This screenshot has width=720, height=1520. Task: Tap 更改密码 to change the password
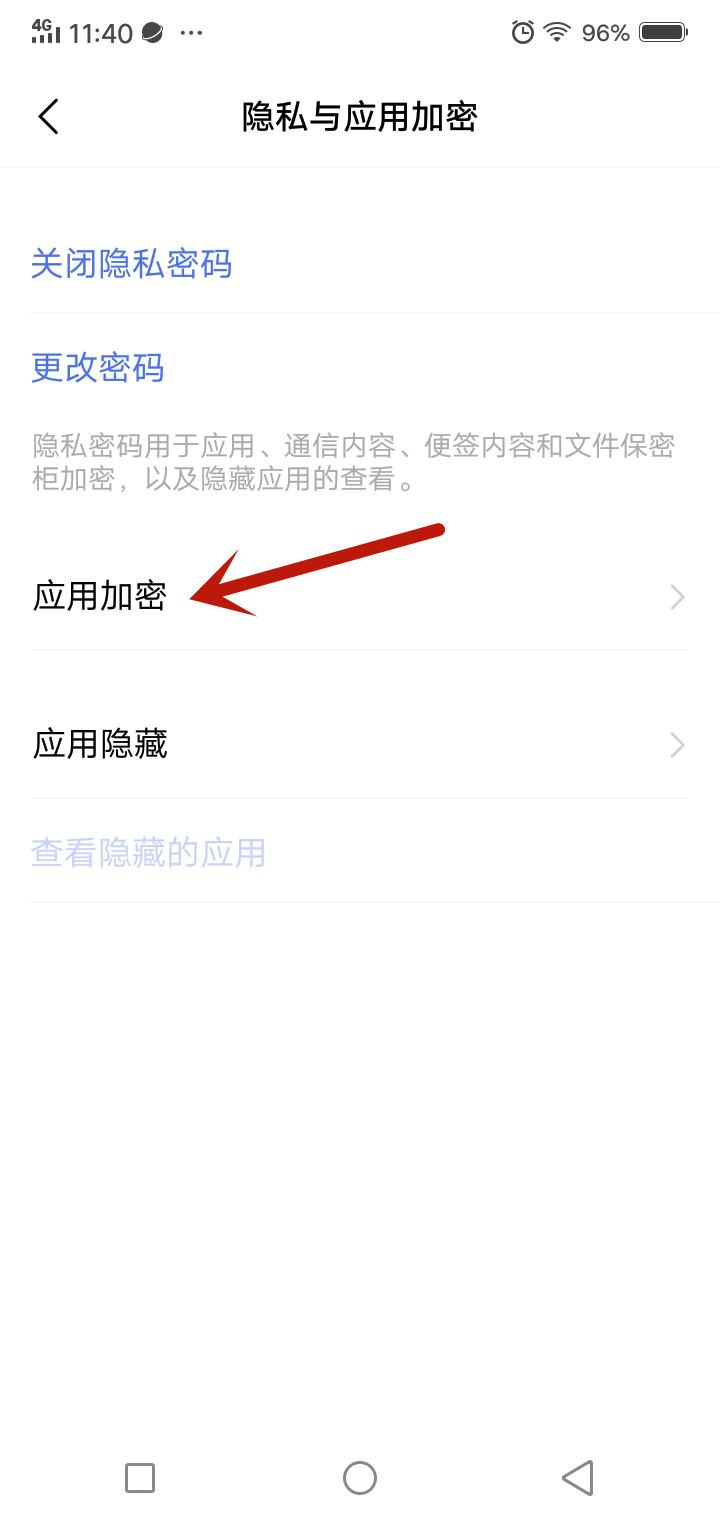pyautogui.click(x=97, y=368)
